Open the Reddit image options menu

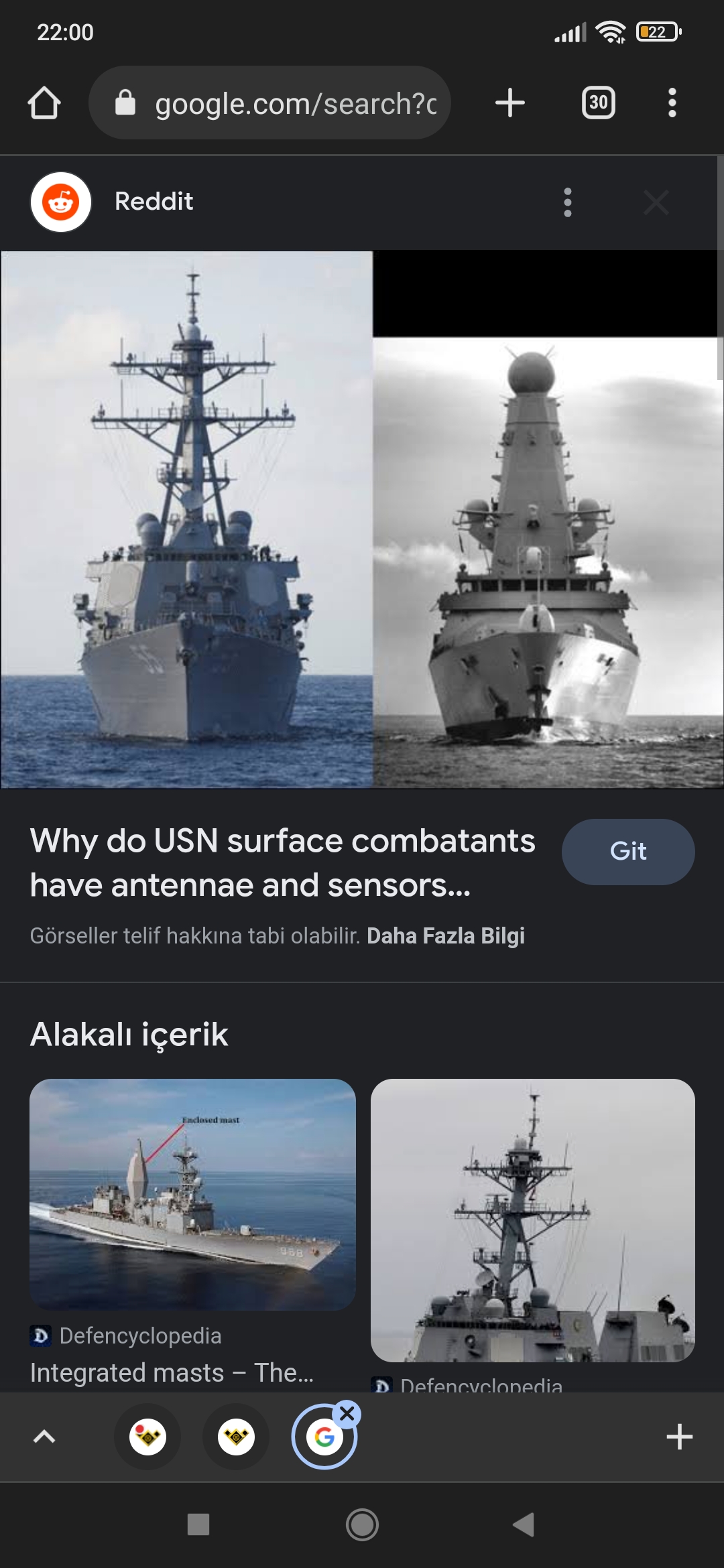pyautogui.click(x=567, y=202)
